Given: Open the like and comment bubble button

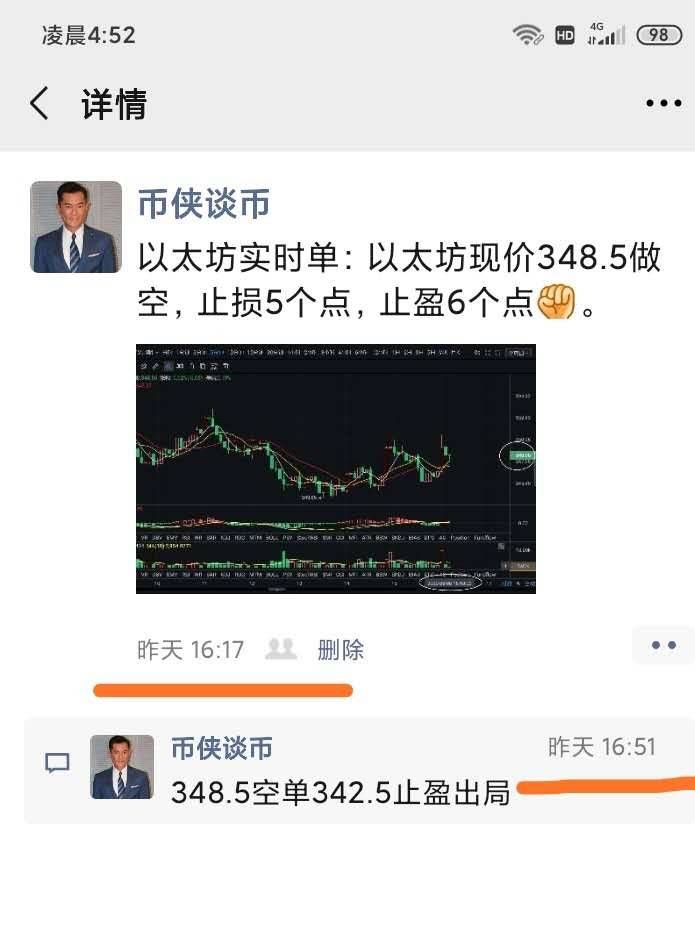Looking at the screenshot, I should click(663, 646).
